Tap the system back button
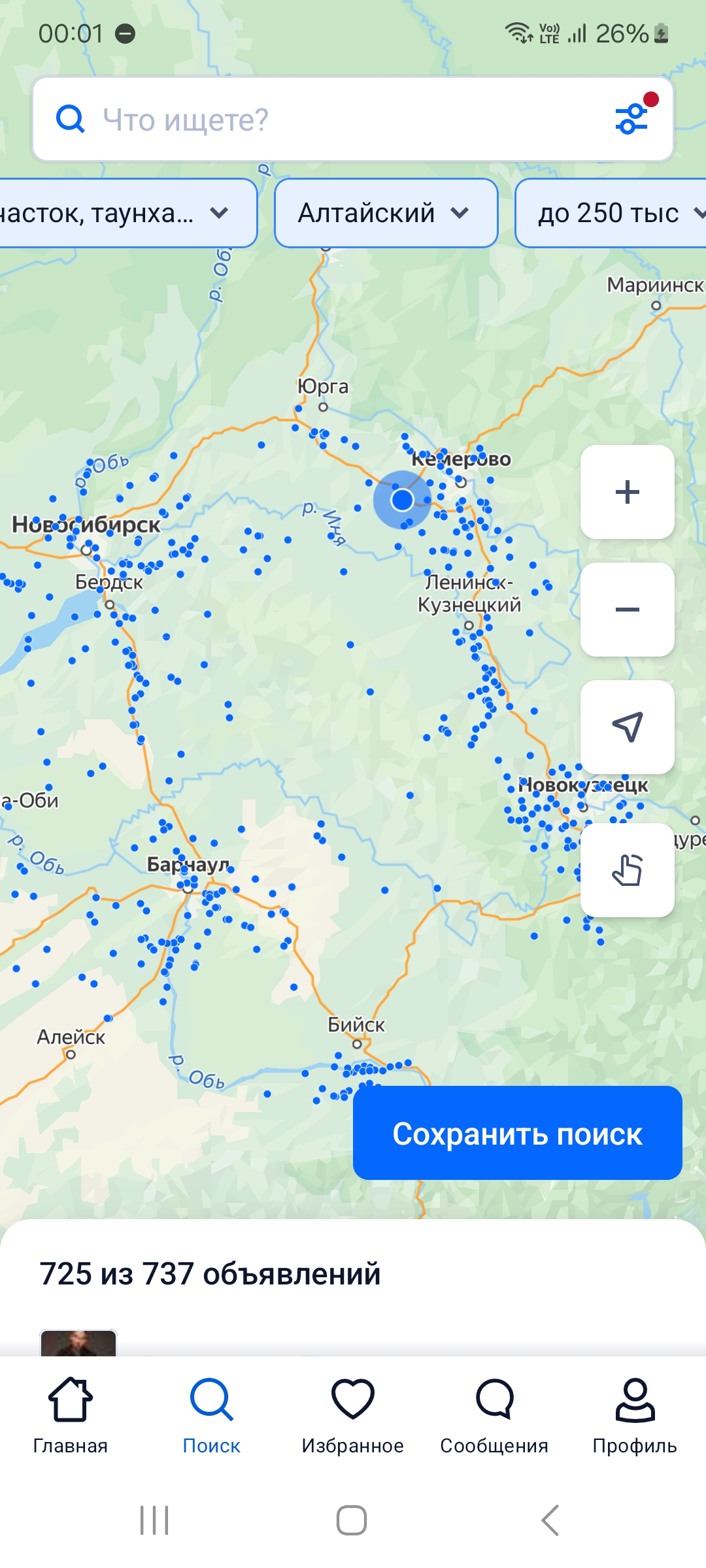Viewport: 706px width, 1568px height. tap(550, 1520)
